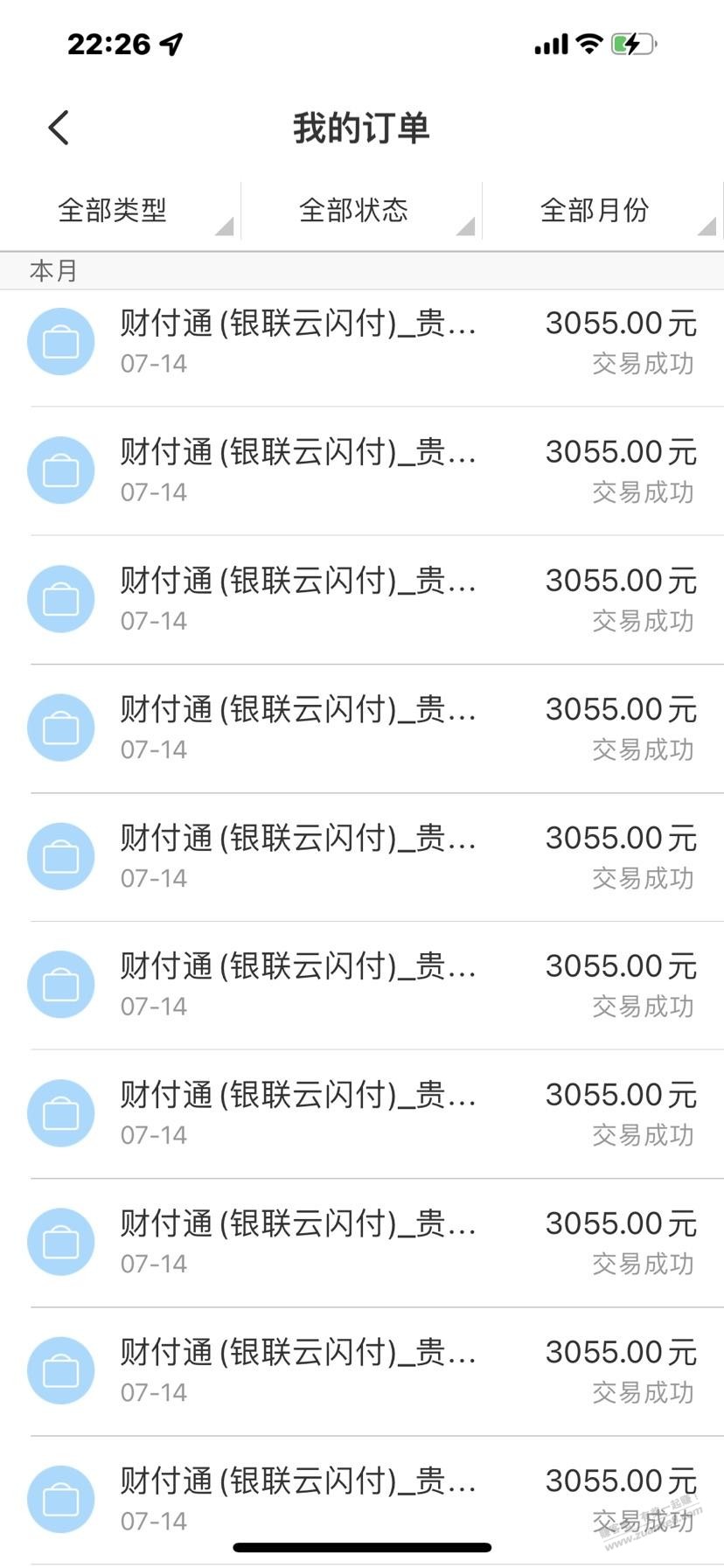Go back from 我的订单
The height and width of the screenshot is (1568, 724).
coord(59,128)
